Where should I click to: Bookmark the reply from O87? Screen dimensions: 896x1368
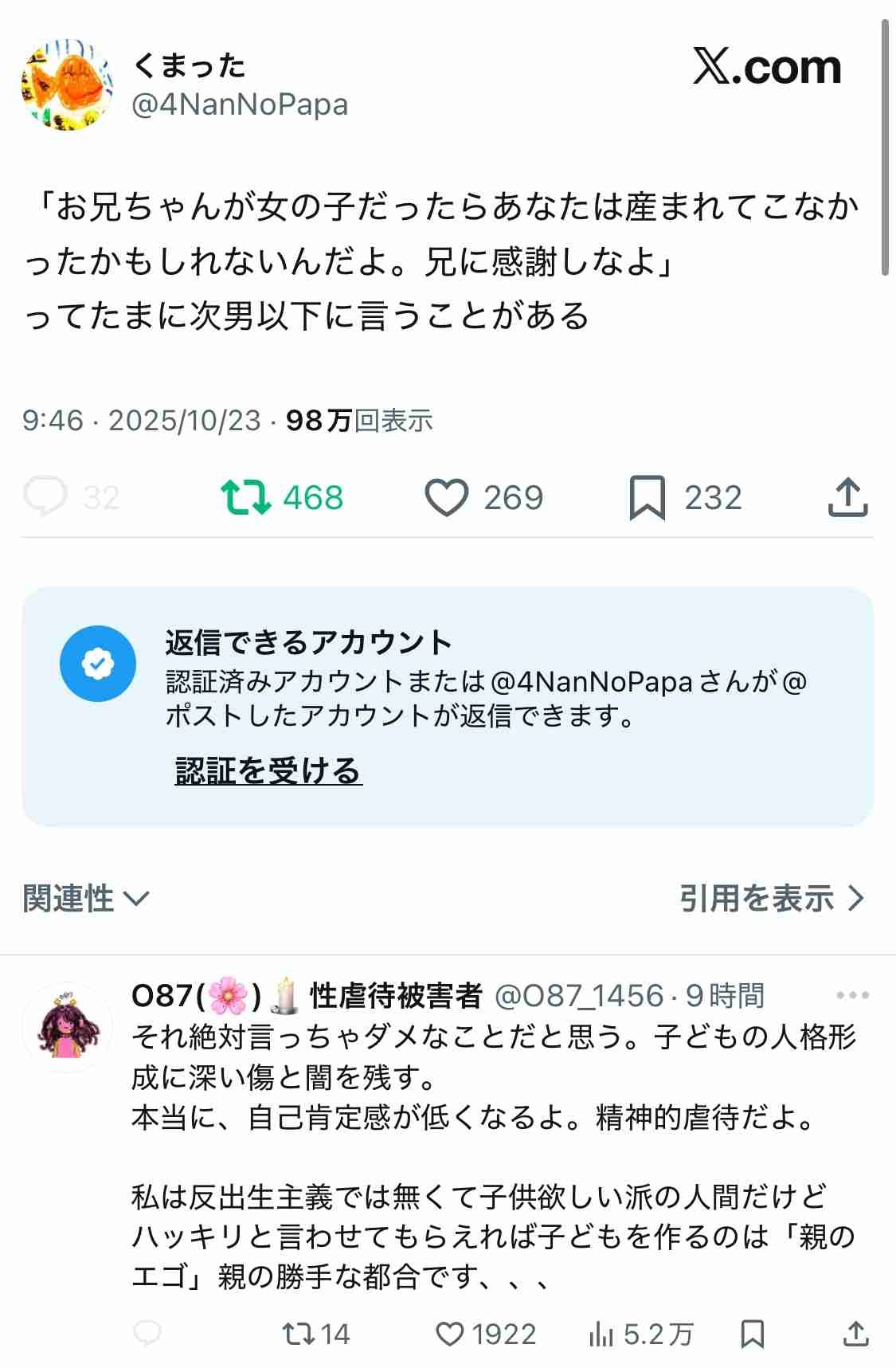pos(752,1334)
